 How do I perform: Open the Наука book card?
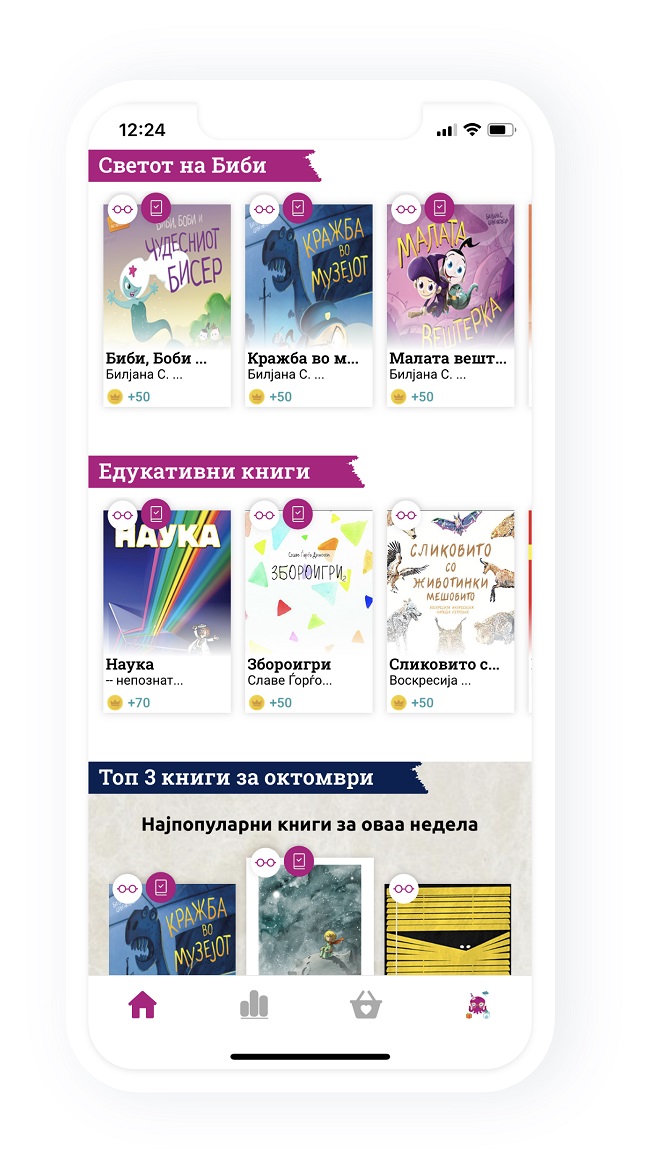click(x=167, y=597)
